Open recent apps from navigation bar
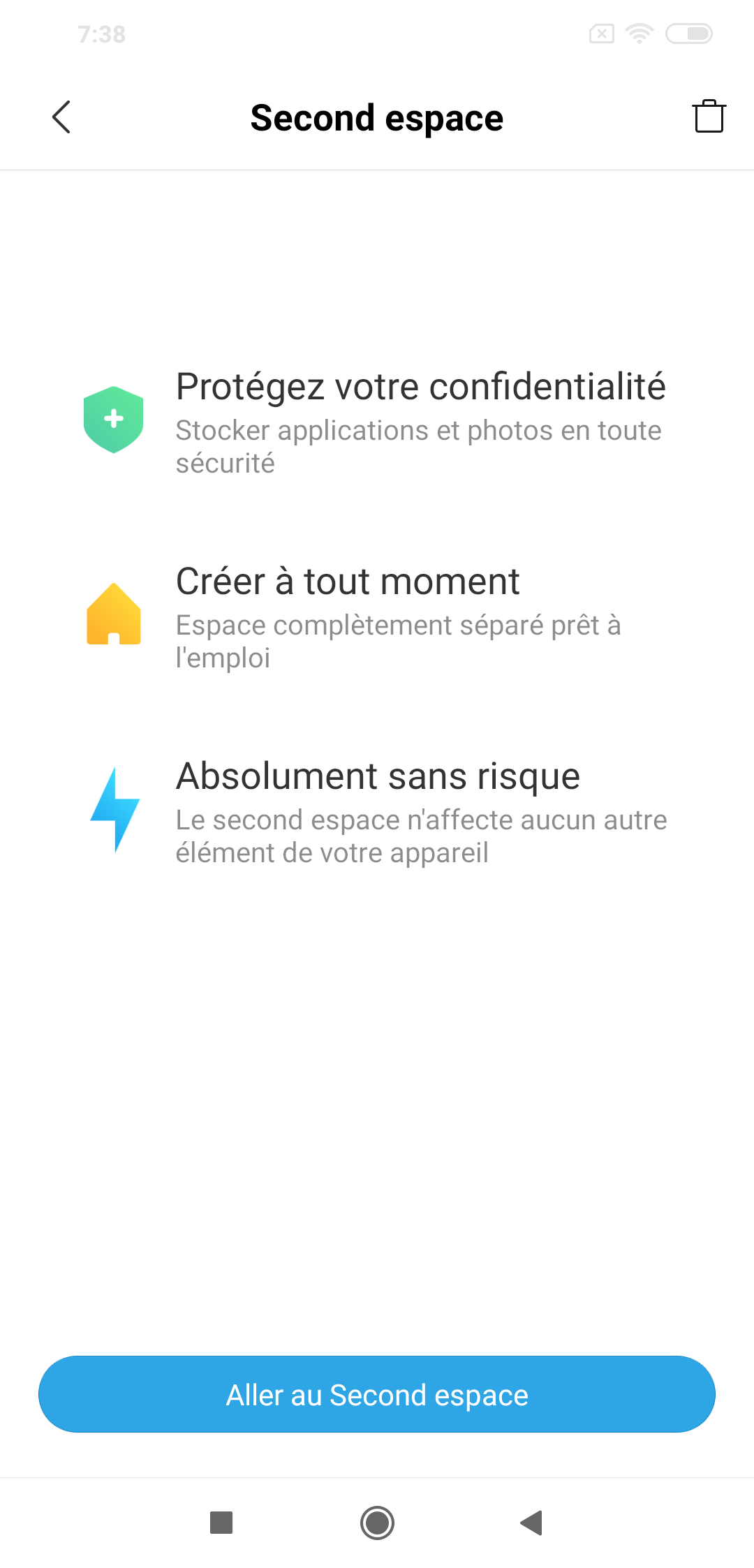 tap(221, 1523)
